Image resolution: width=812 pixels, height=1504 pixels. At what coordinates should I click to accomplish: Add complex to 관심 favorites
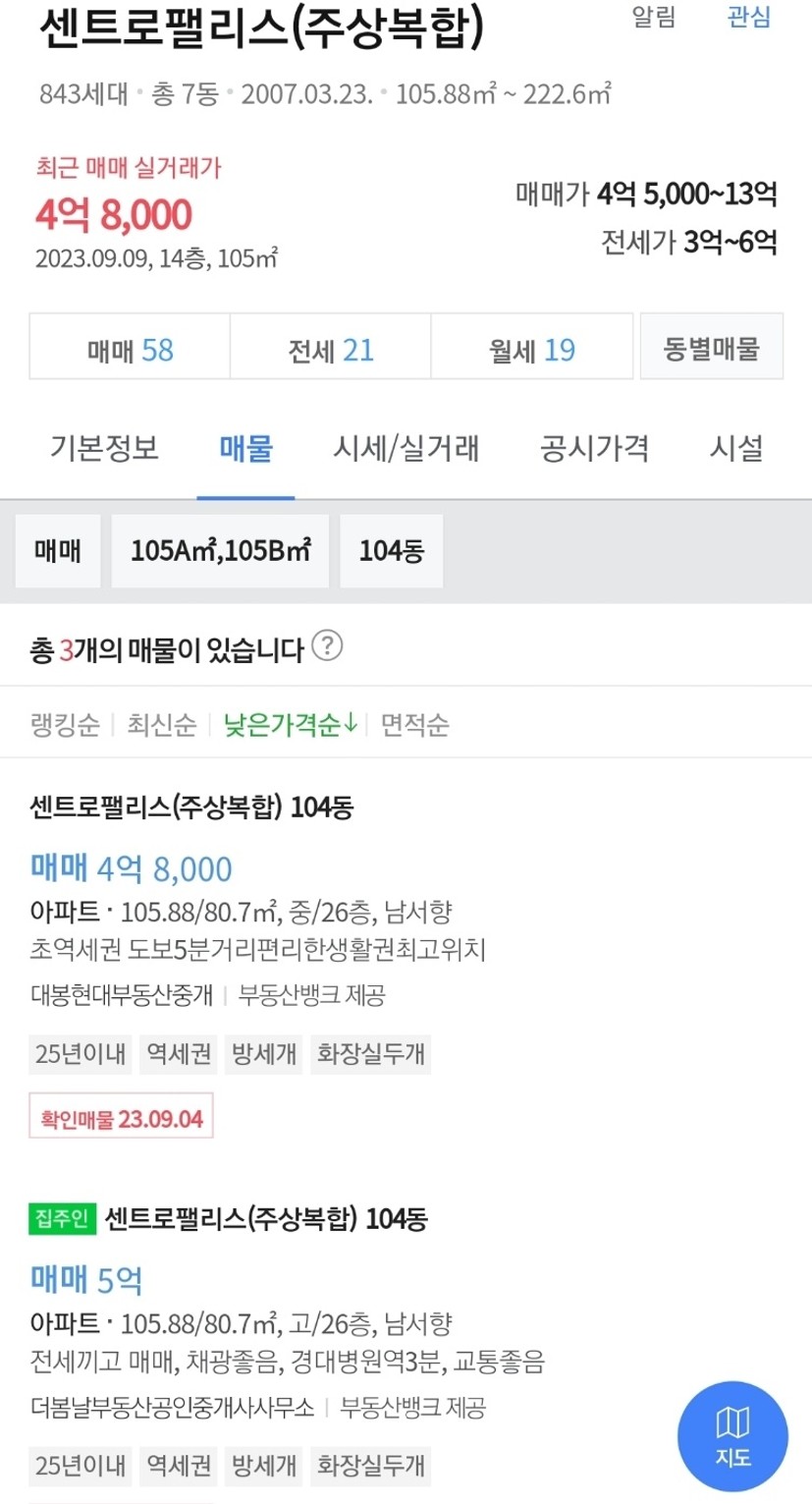[749, 18]
